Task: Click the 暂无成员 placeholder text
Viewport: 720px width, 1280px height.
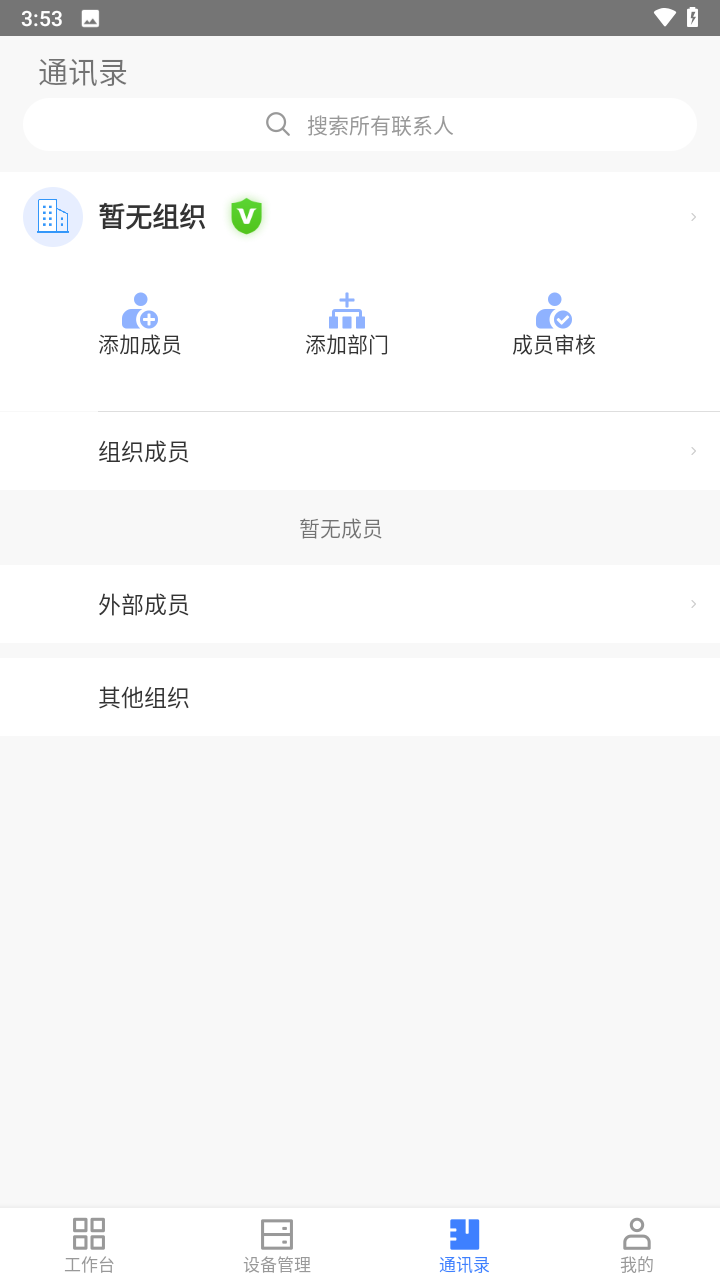Action: coord(341,528)
